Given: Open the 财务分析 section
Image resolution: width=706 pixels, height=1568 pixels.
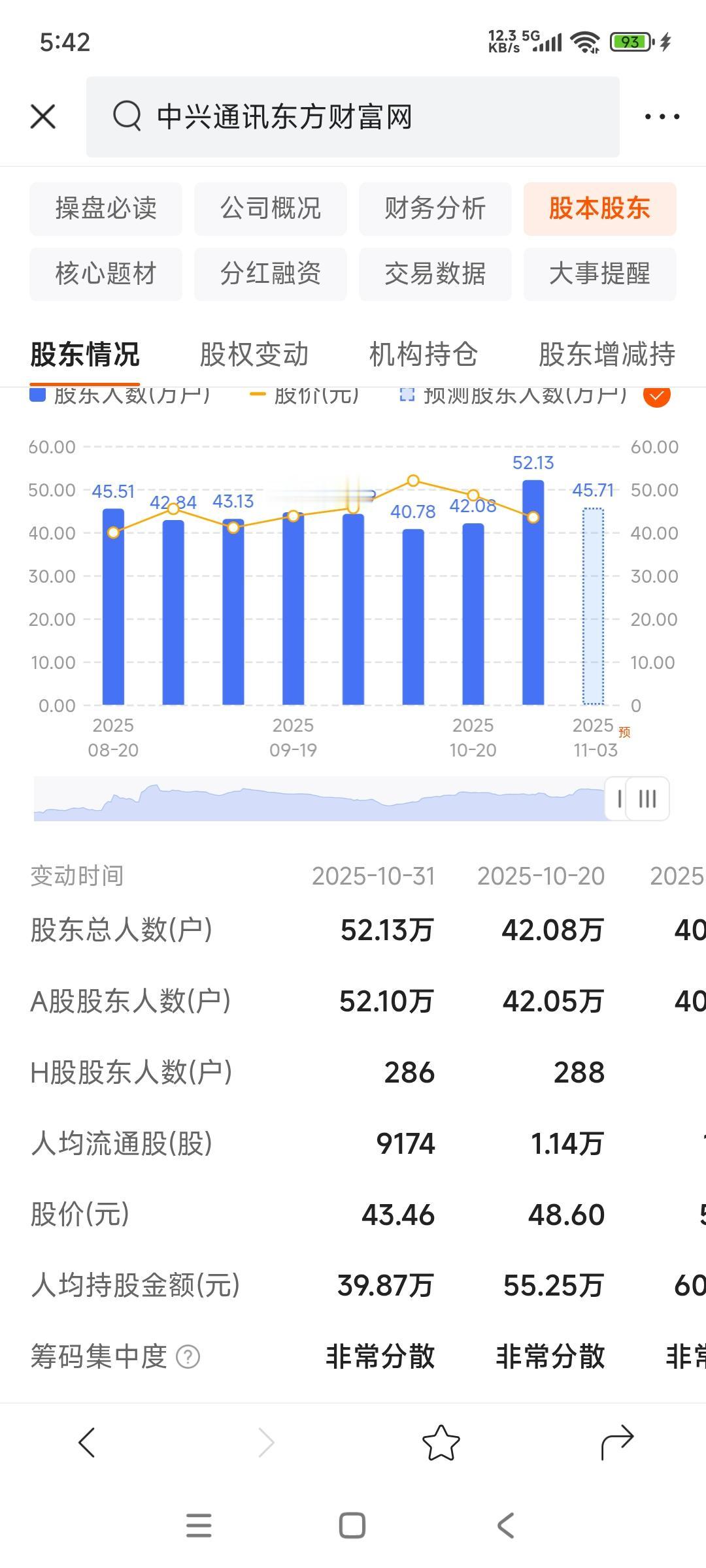Looking at the screenshot, I should (435, 209).
